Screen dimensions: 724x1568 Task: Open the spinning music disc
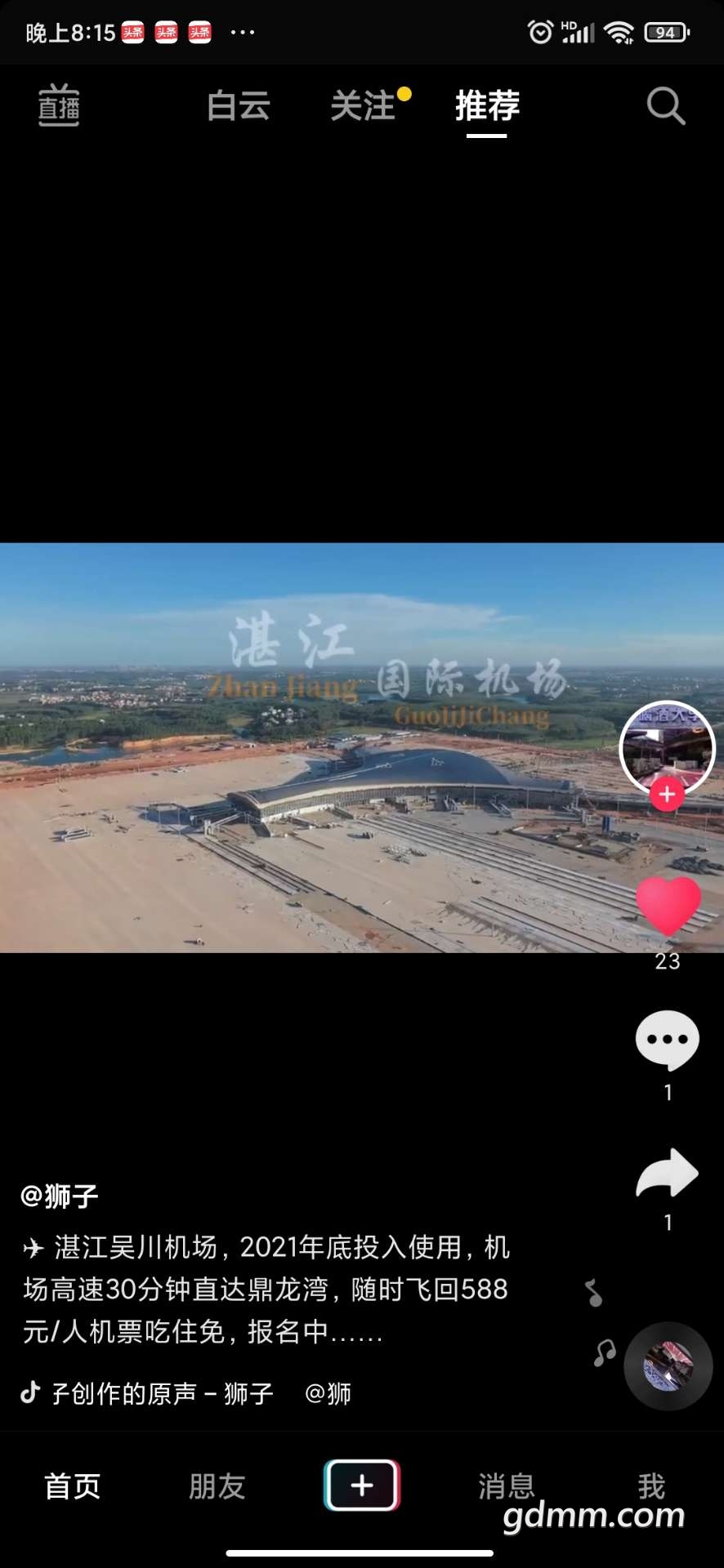tap(668, 1366)
